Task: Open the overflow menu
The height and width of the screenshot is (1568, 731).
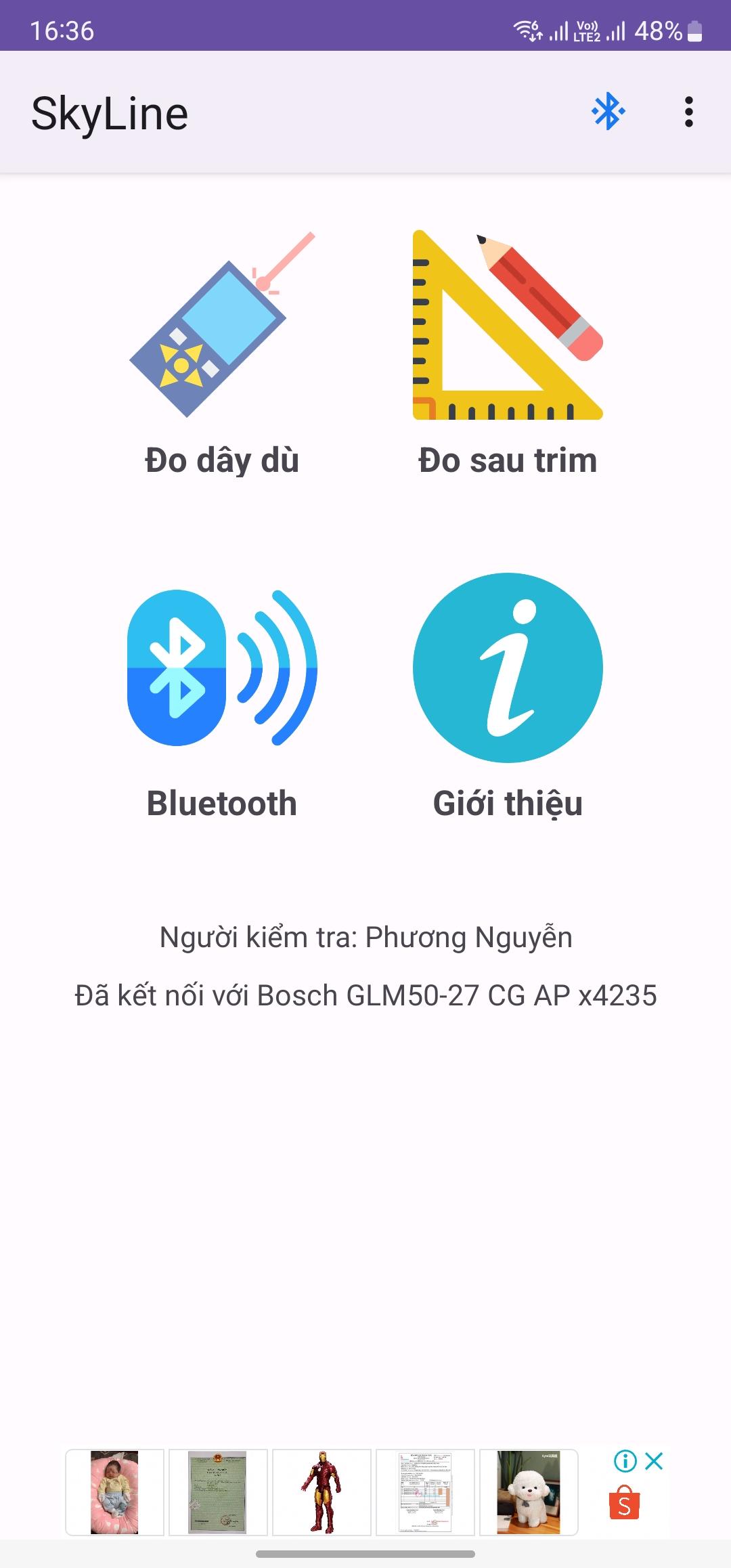Action: (688, 112)
